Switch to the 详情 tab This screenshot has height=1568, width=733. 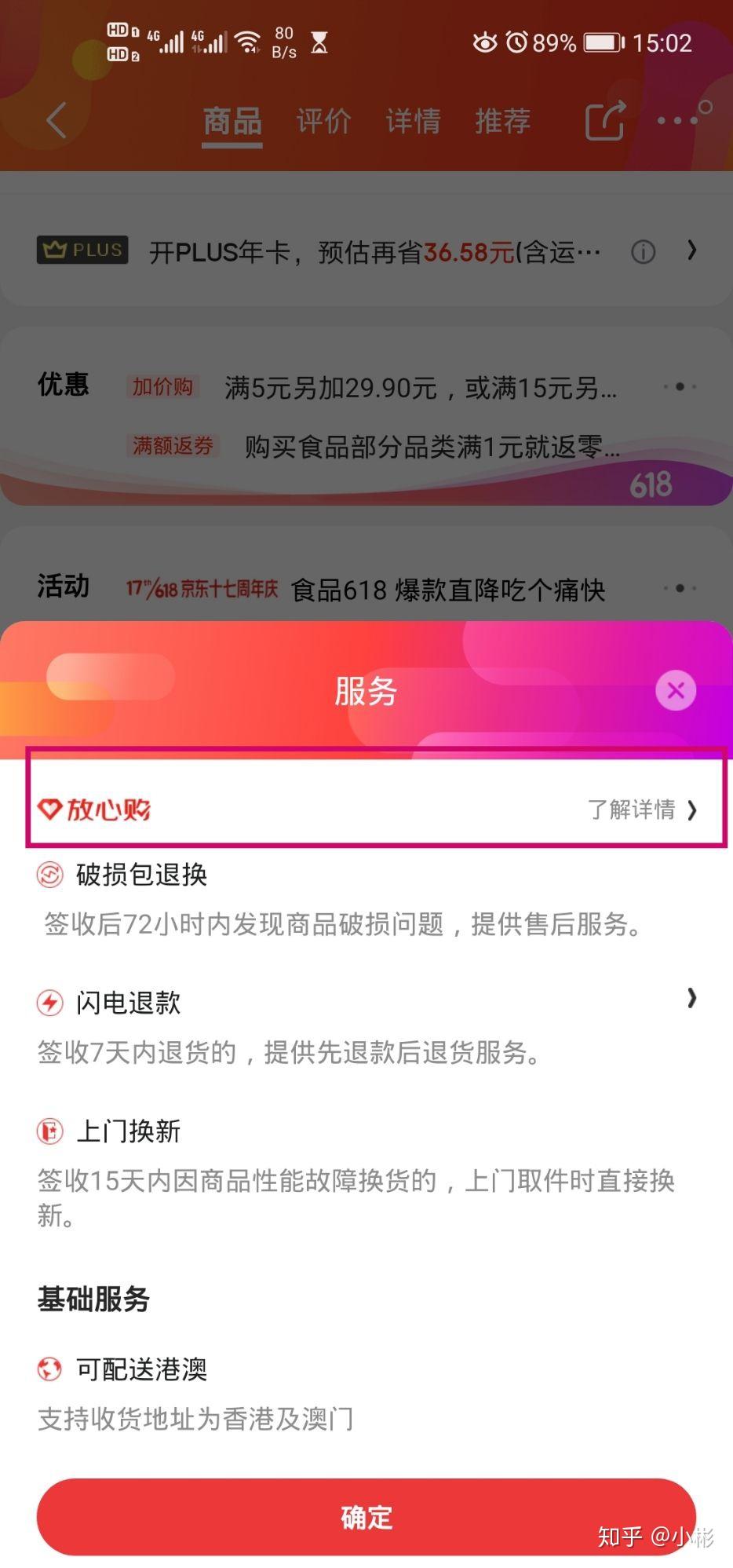(413, 121)
